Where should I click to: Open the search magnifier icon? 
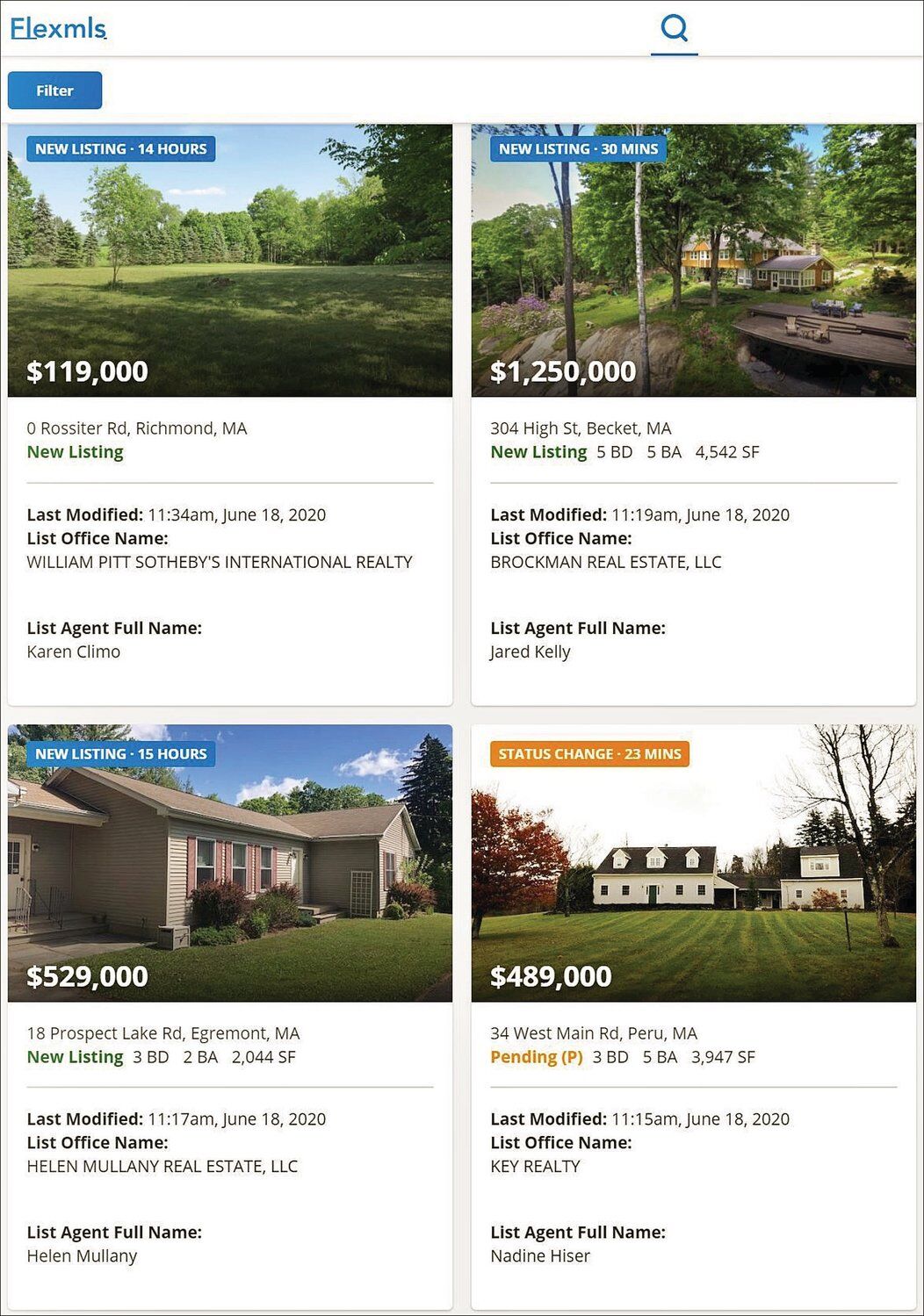[673, 27]
